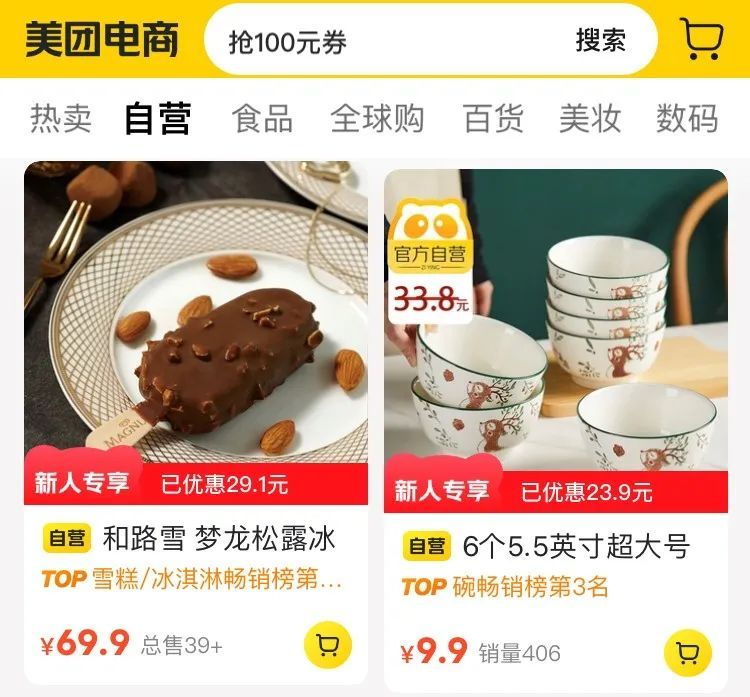Viewport: 750px width, 697px height.
Task: Open the 和路雪 梦龙松露冰 product card
Action: click(x=195, y=330)
